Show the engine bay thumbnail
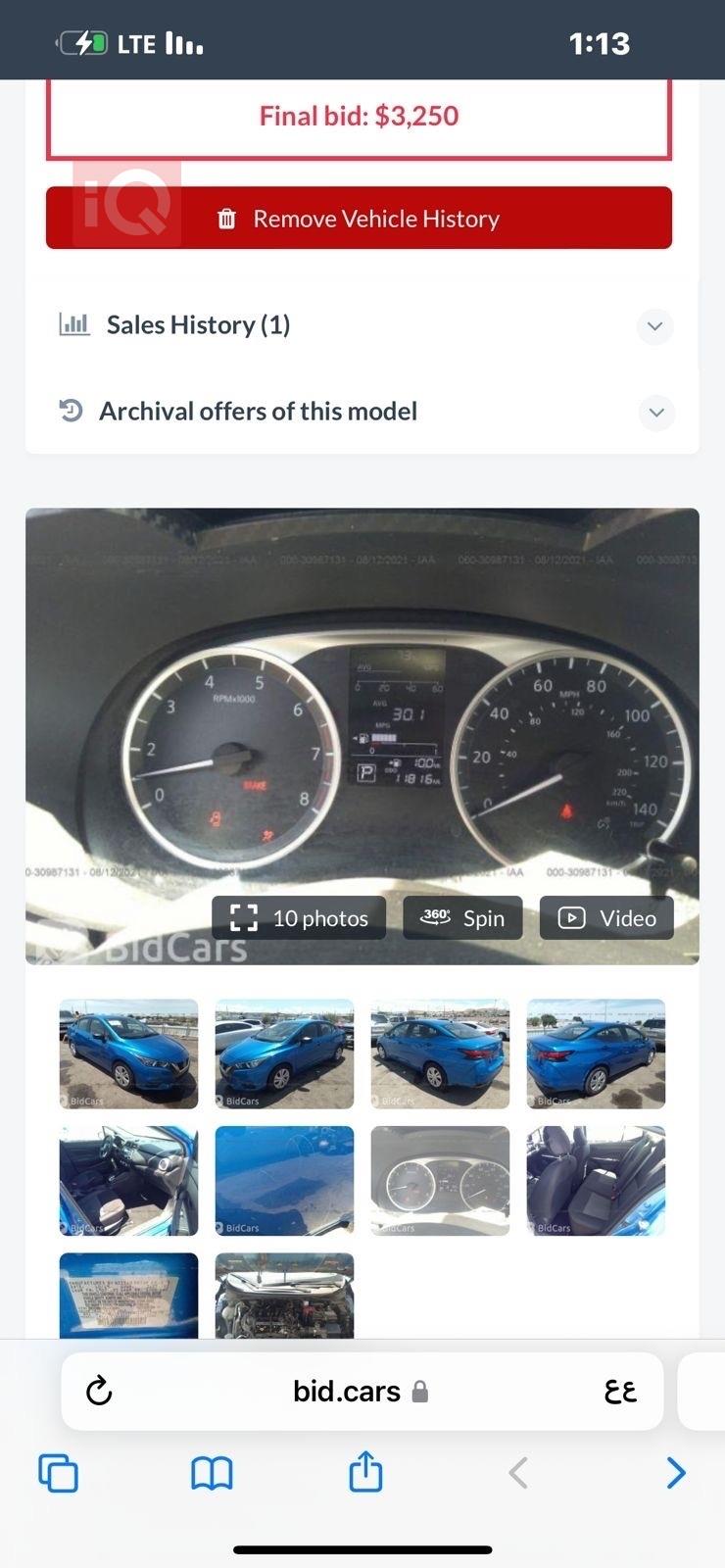 pos(284,1296)
